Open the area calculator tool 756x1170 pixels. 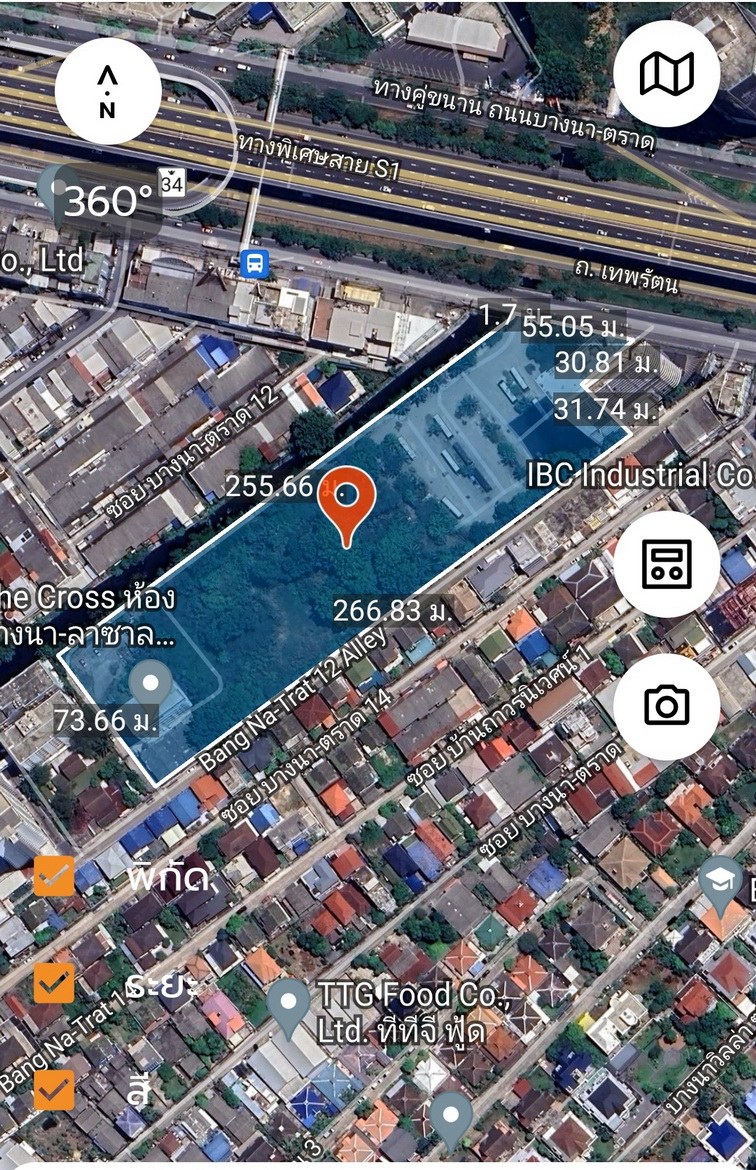[x=666, y=564]
